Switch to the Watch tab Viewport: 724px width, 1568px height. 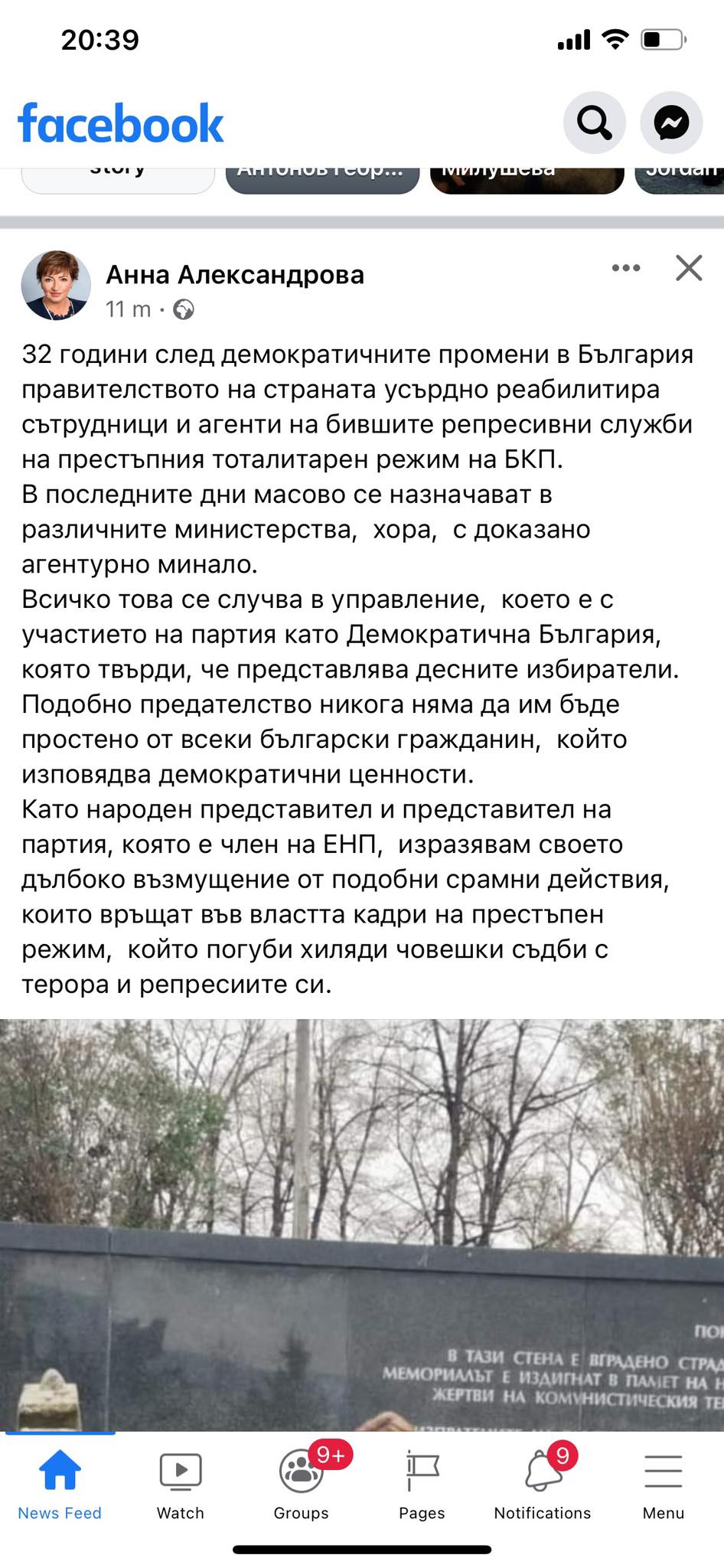[x=181, y=1485]
